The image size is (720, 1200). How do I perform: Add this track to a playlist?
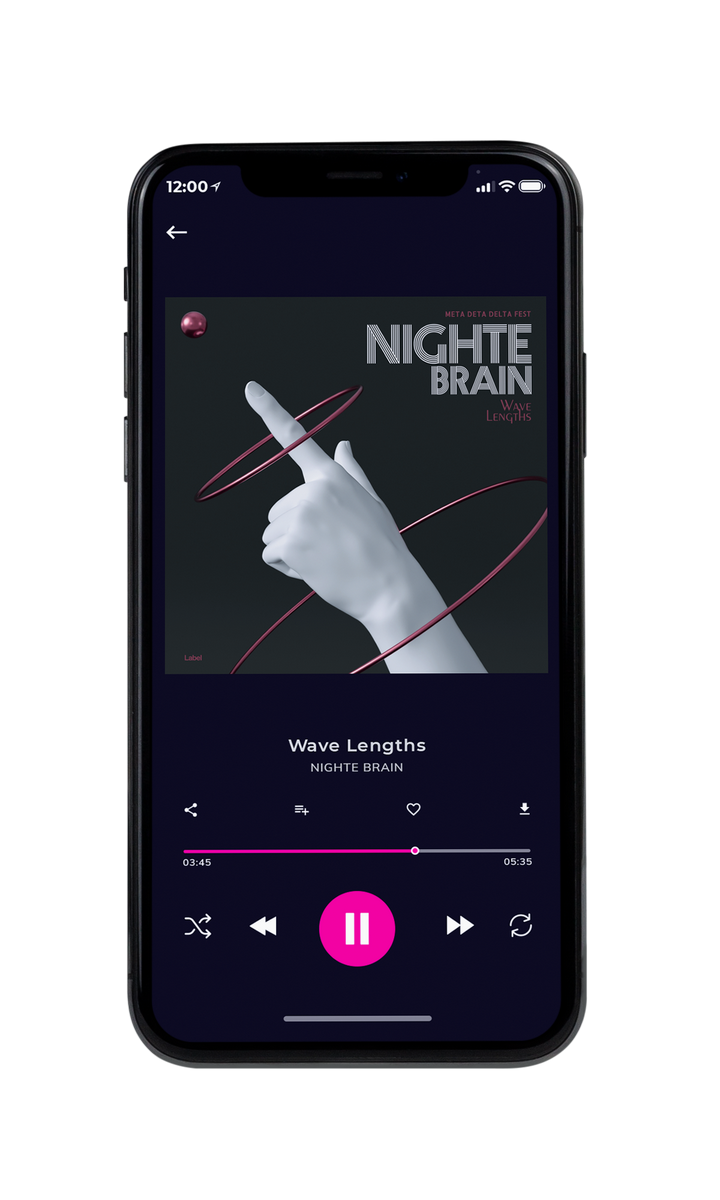click(301, 810)
